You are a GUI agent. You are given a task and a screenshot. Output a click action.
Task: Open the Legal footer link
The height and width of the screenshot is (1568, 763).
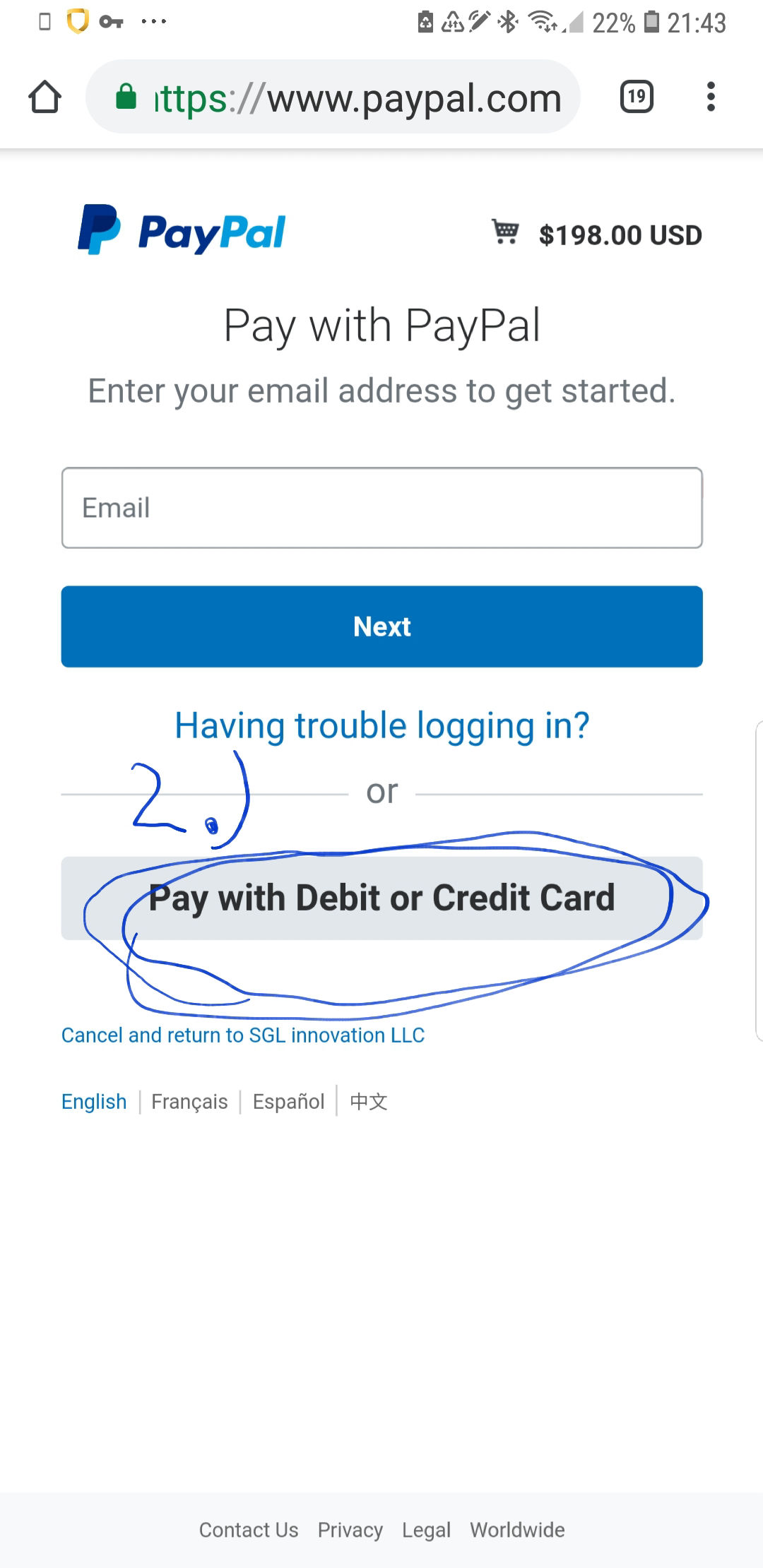(x=426, y=1530)
